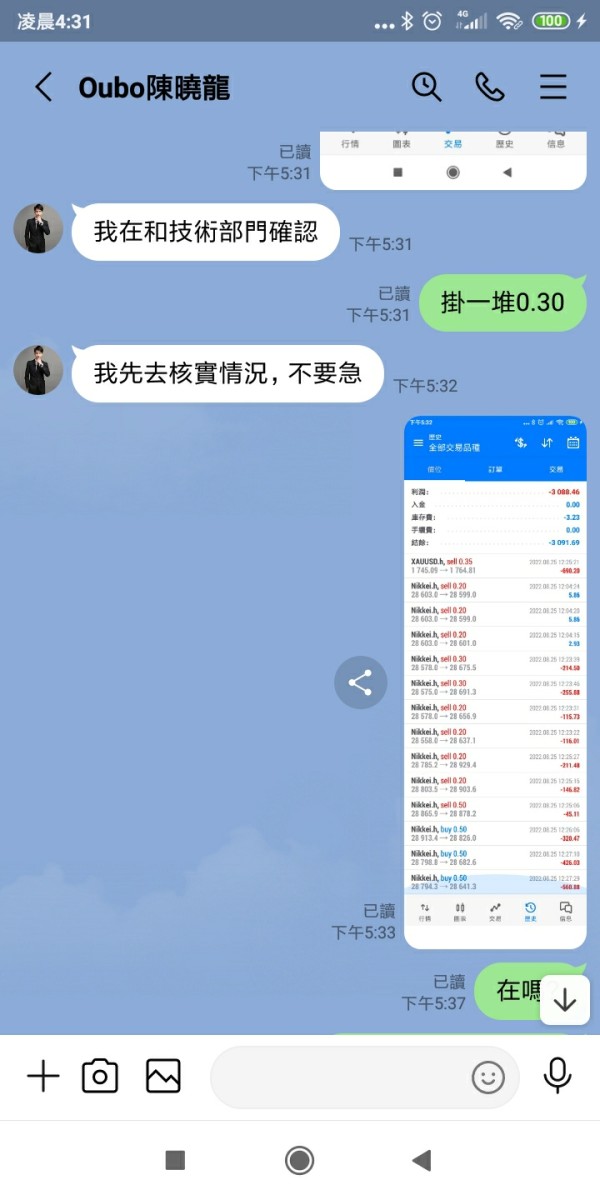The height and width of the screenshot is (1200, 600).
Task: Open the partially visible image sent at 5:31
Action: (453, 160)
